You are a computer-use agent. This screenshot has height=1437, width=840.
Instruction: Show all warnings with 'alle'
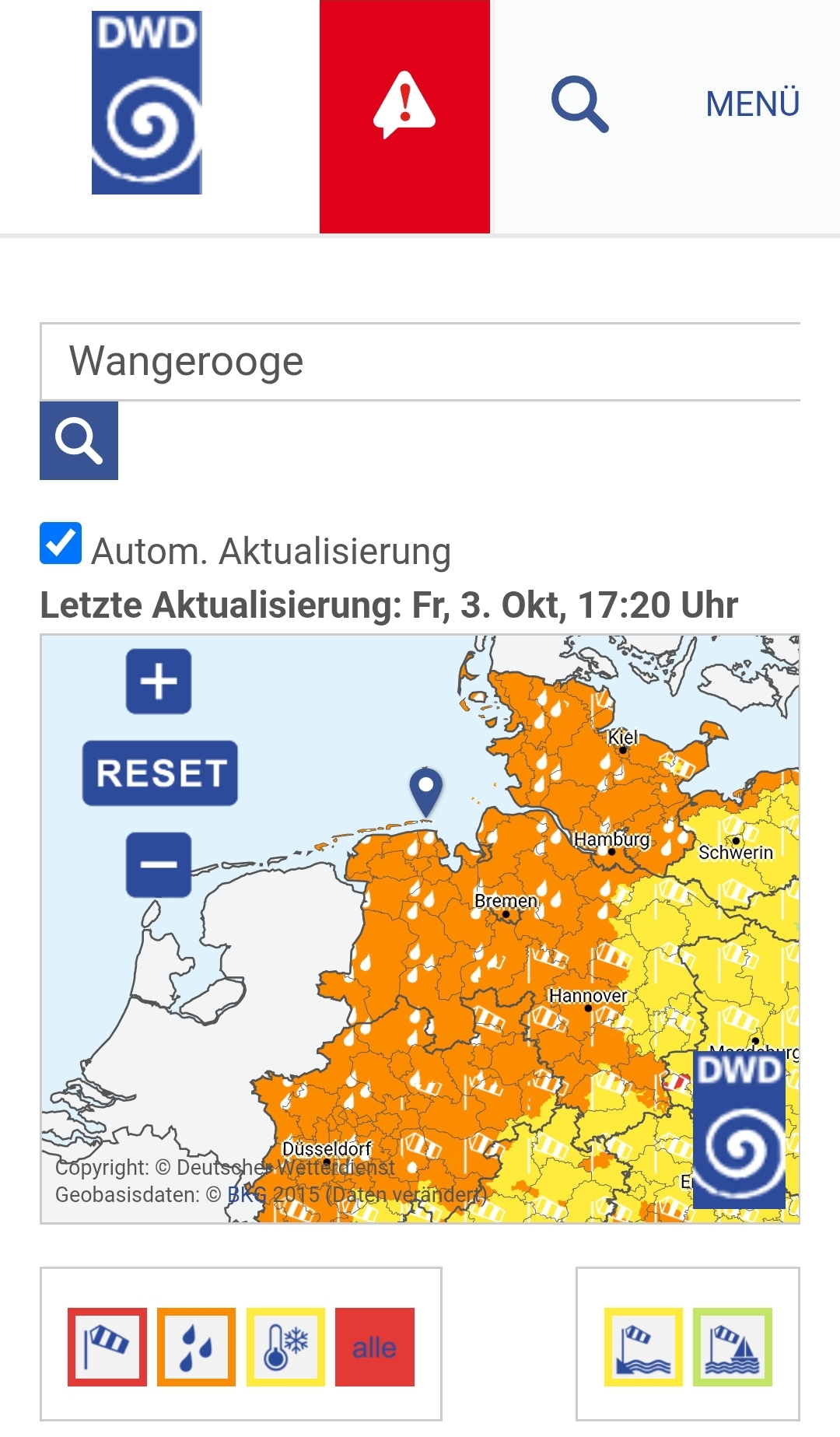(375, 1347)
